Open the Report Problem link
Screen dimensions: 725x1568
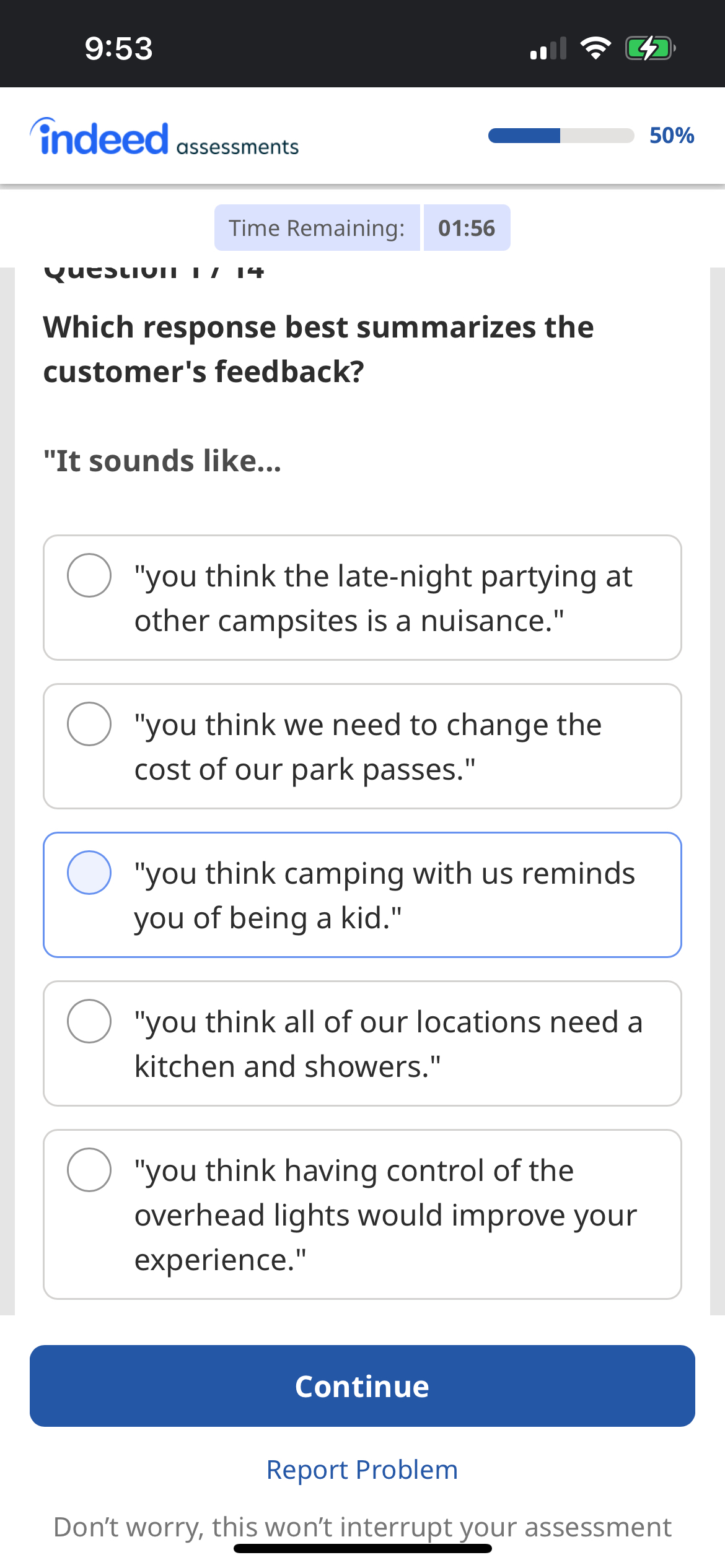(x=362, y=1470)
